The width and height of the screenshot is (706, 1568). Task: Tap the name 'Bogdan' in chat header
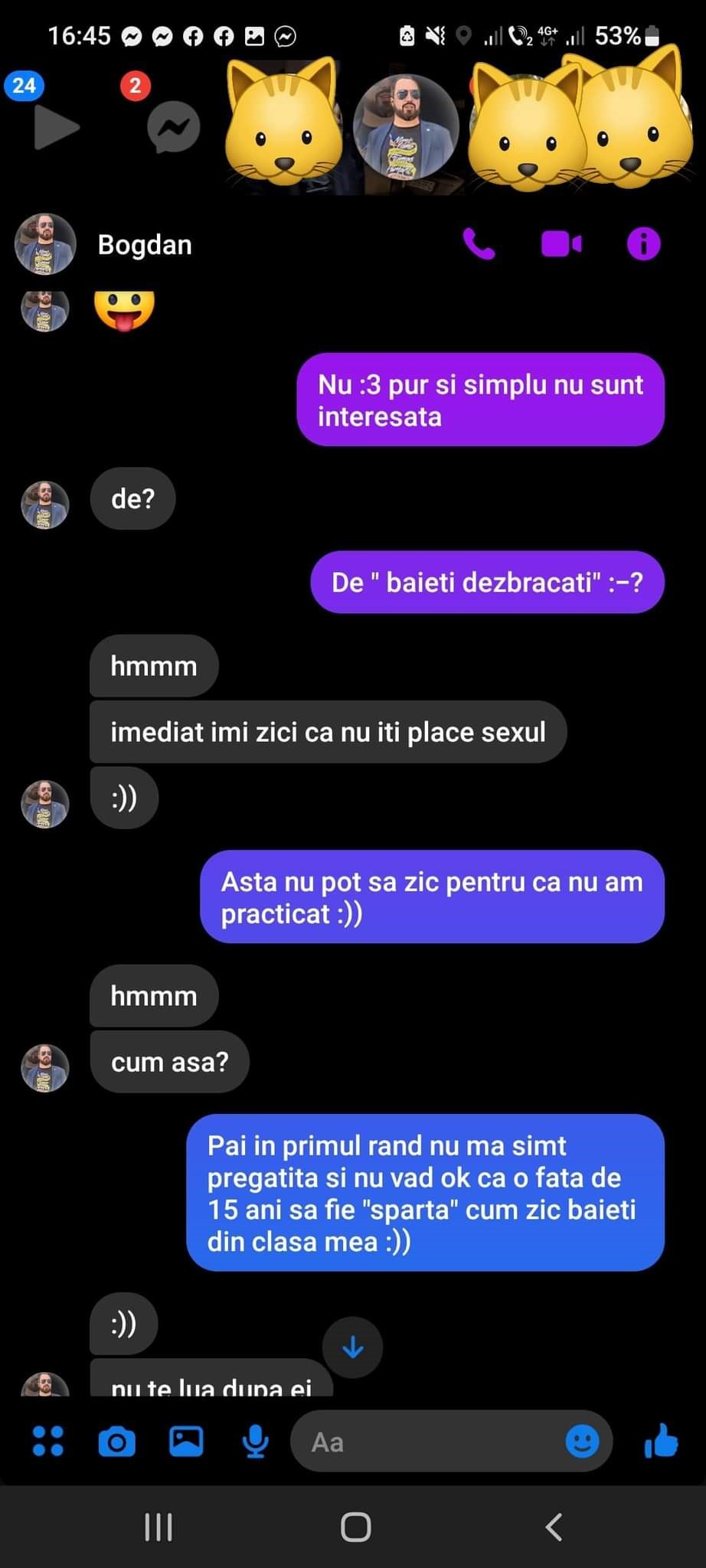click(x=144, y=245)
